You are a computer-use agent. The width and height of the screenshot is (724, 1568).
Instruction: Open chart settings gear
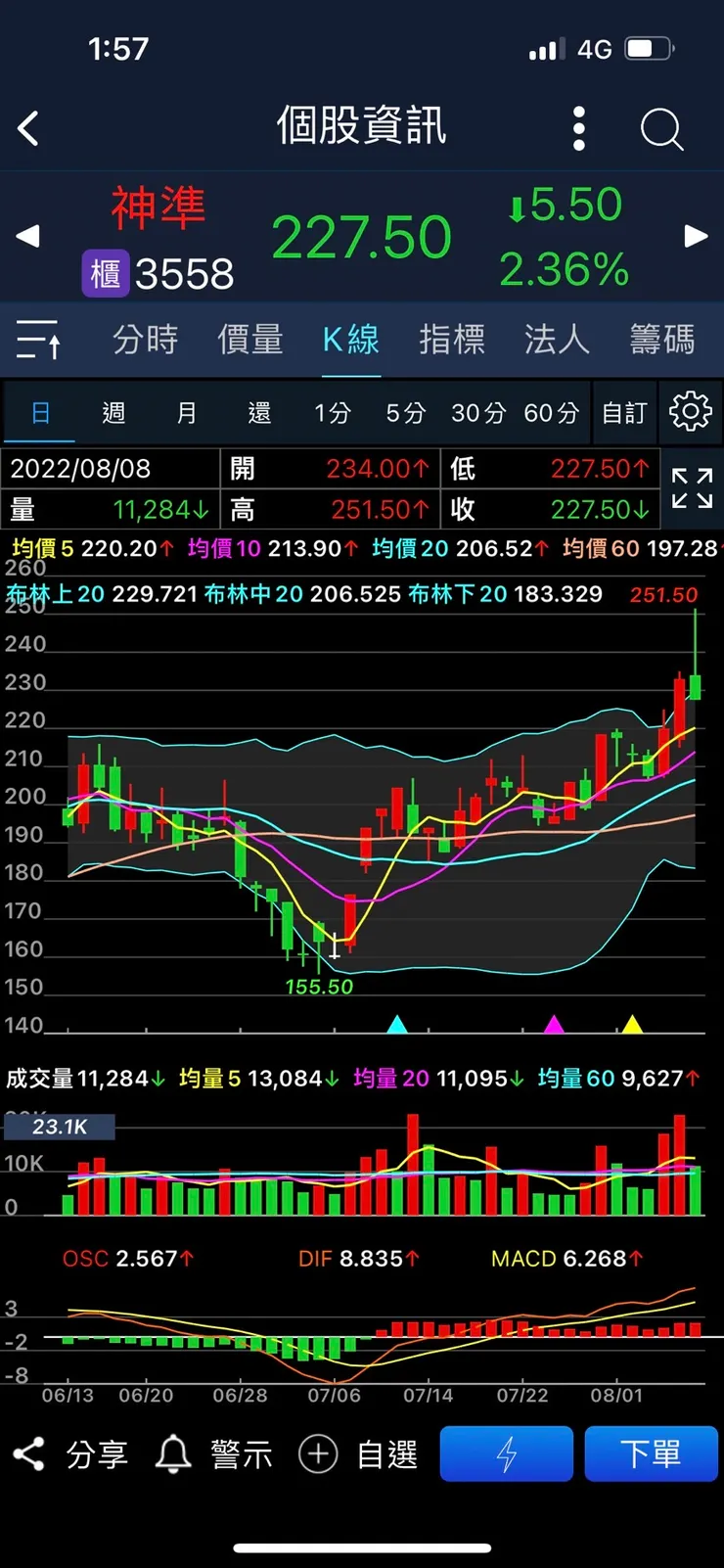pos(690,412)
